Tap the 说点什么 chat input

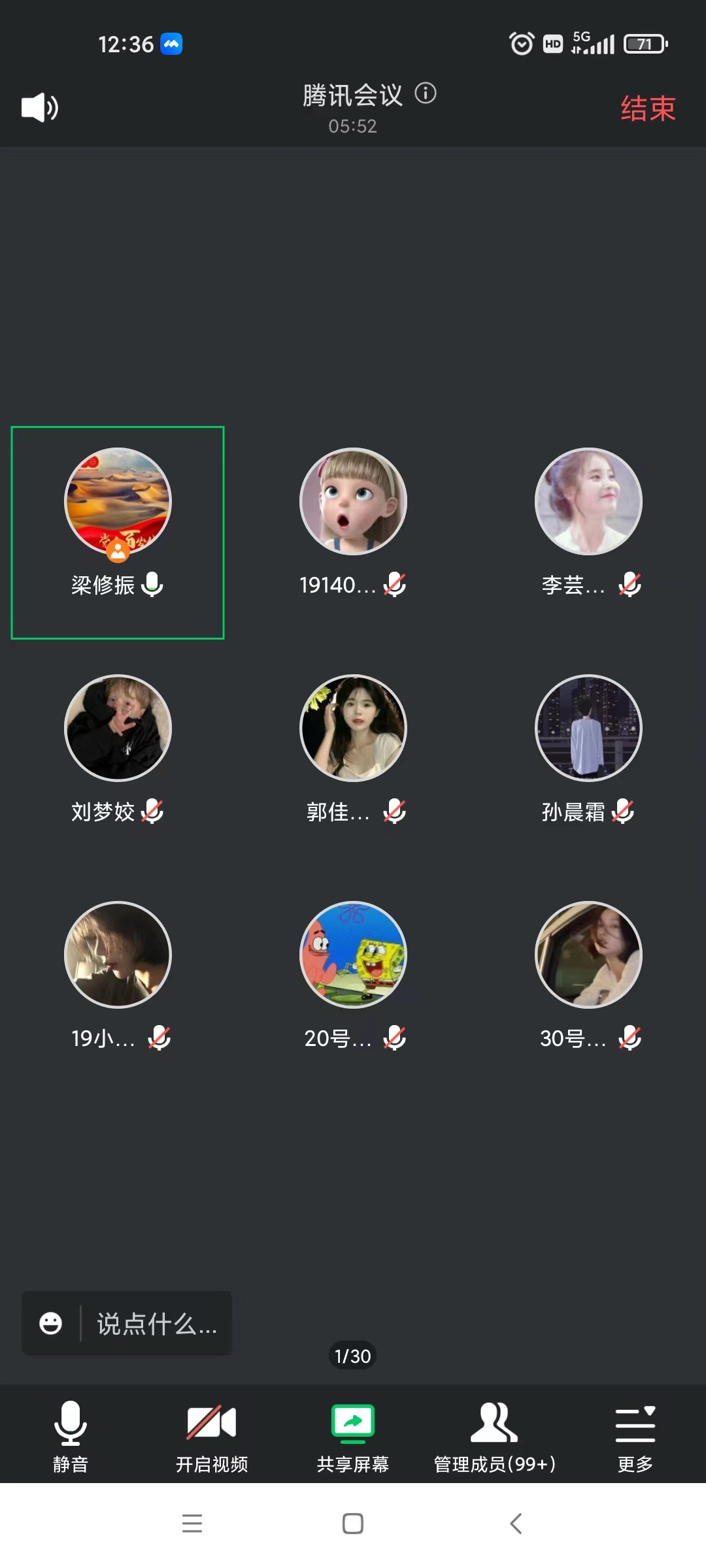tap(157, 1324)
